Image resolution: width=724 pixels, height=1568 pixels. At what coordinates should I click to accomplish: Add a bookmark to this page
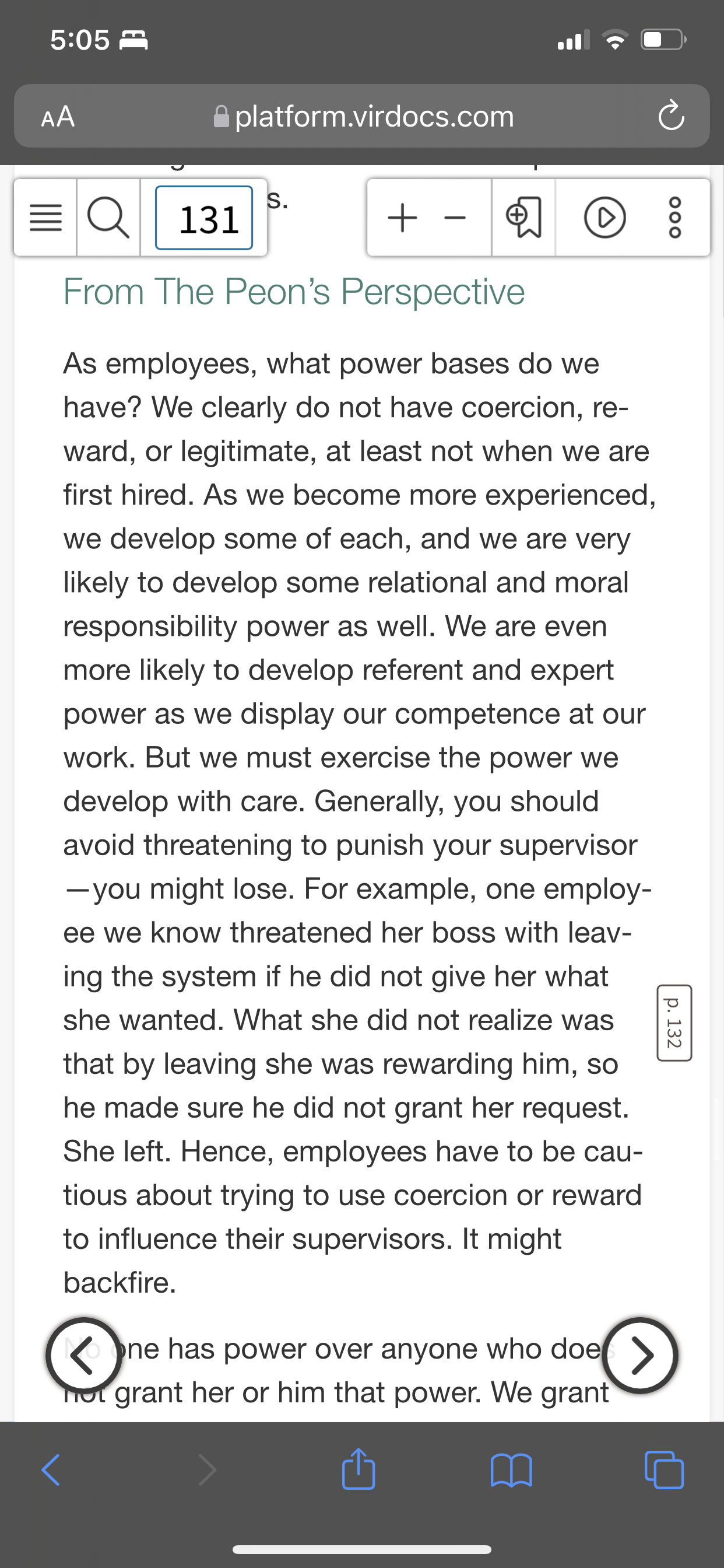click(x=523, y=218)
